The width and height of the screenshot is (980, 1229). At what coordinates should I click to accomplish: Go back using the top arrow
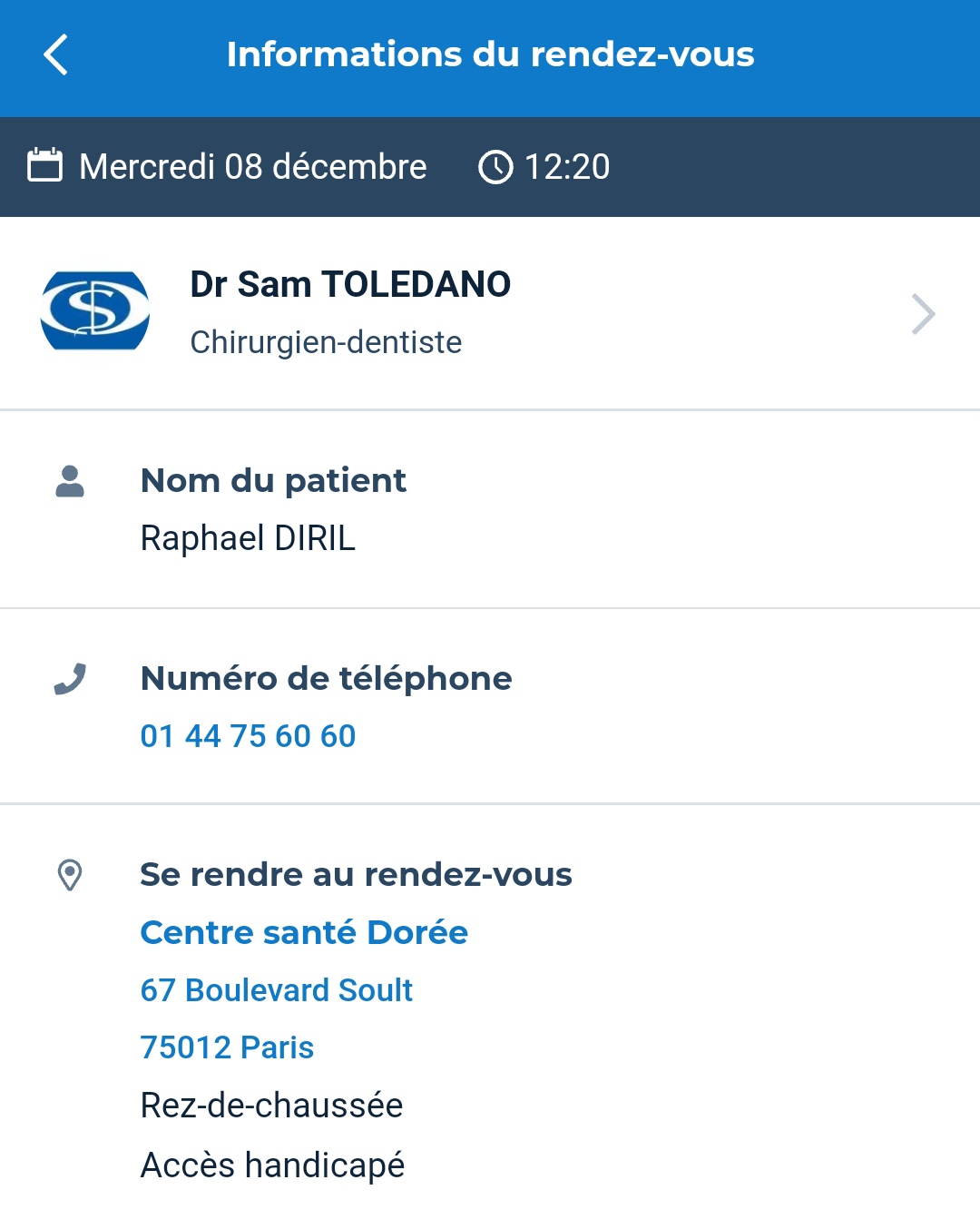click(56, 54)
